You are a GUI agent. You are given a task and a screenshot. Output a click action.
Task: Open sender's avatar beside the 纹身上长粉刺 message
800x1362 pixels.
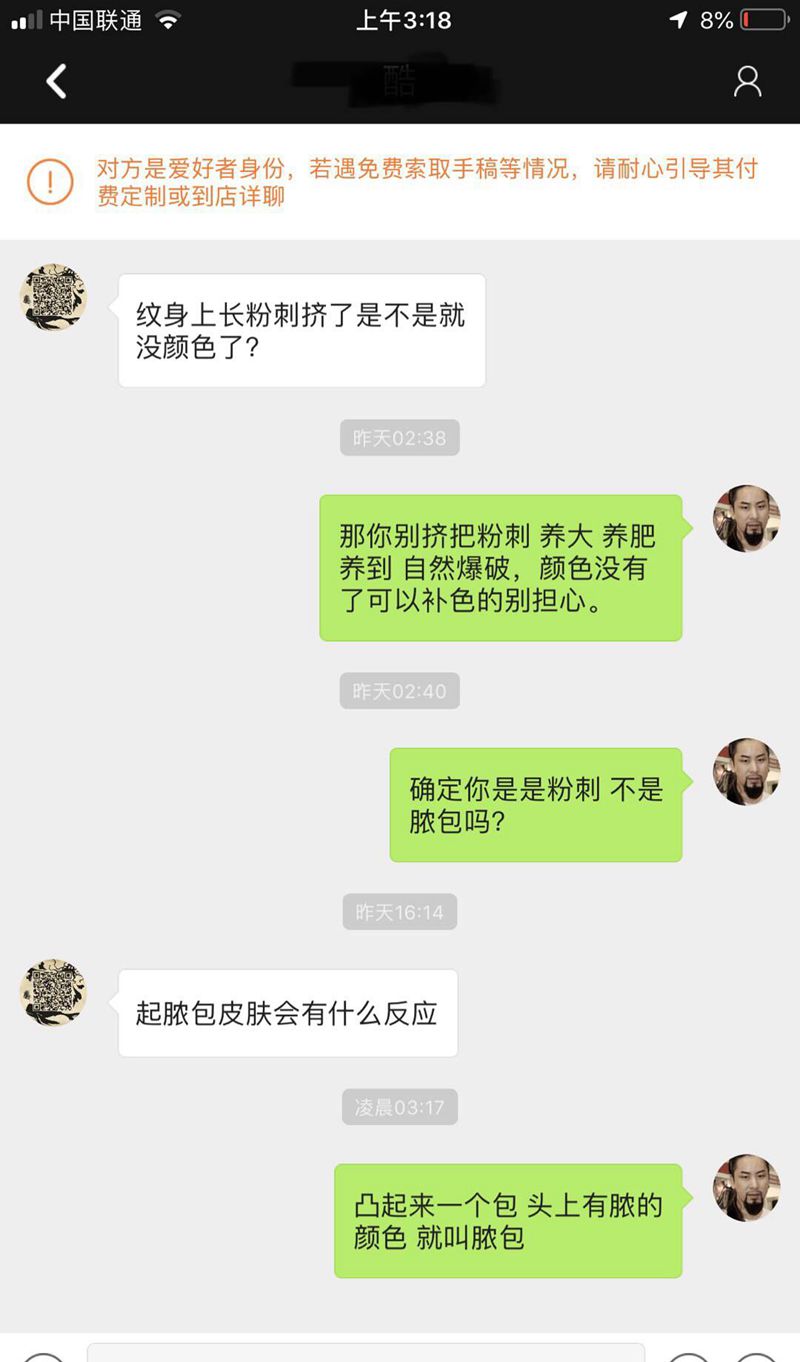[53, 298]
